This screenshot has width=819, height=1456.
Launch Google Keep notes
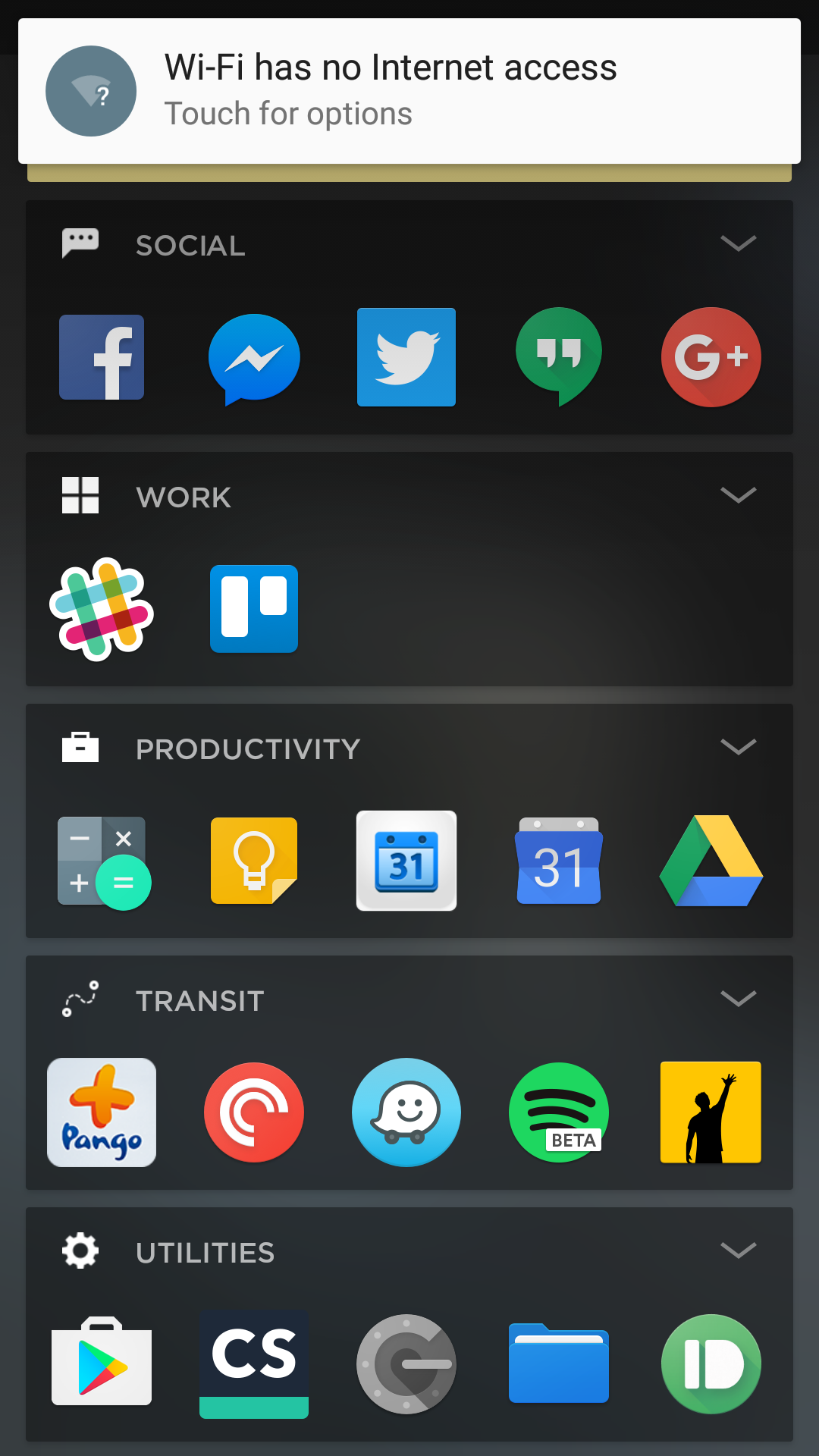[254, 861]
